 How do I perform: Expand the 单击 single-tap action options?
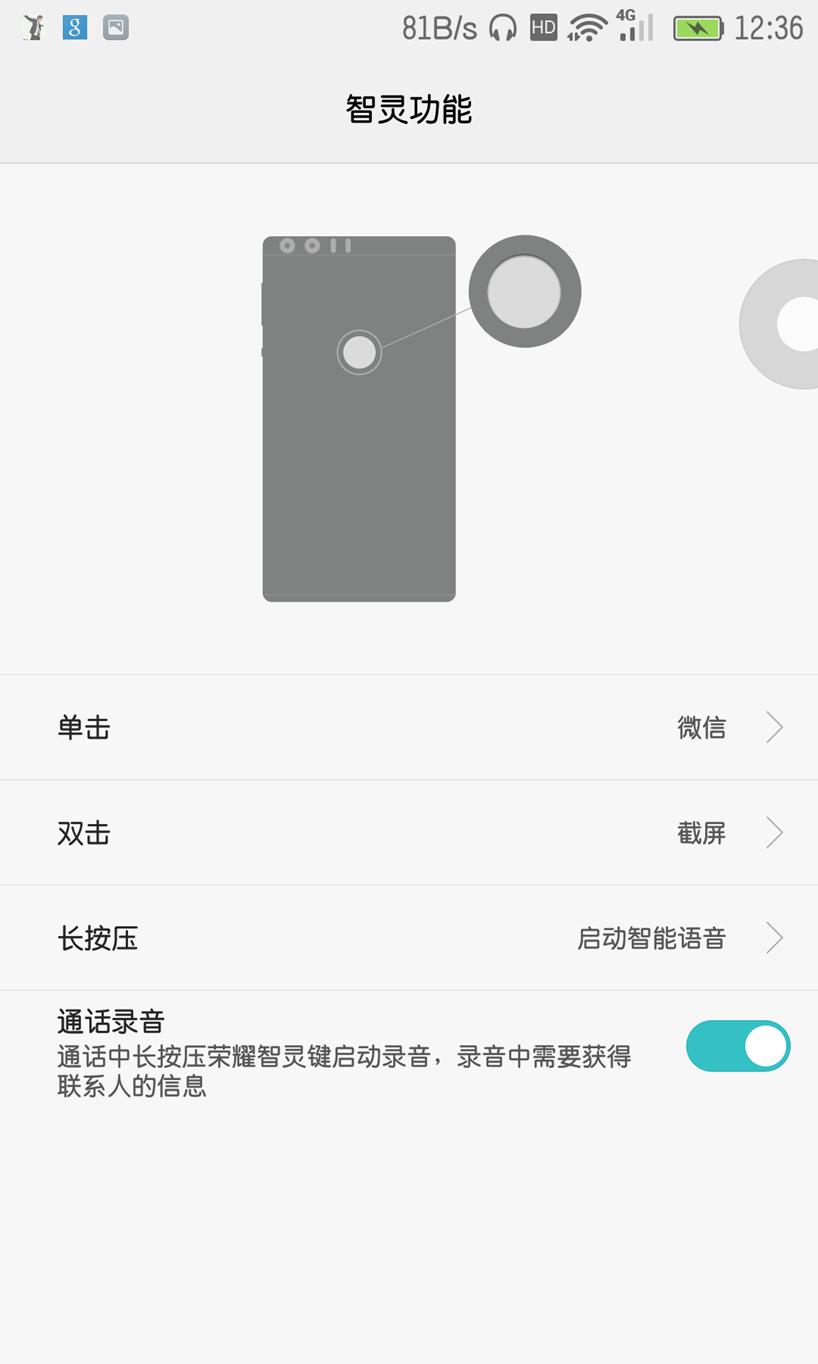tap(409, 727)
